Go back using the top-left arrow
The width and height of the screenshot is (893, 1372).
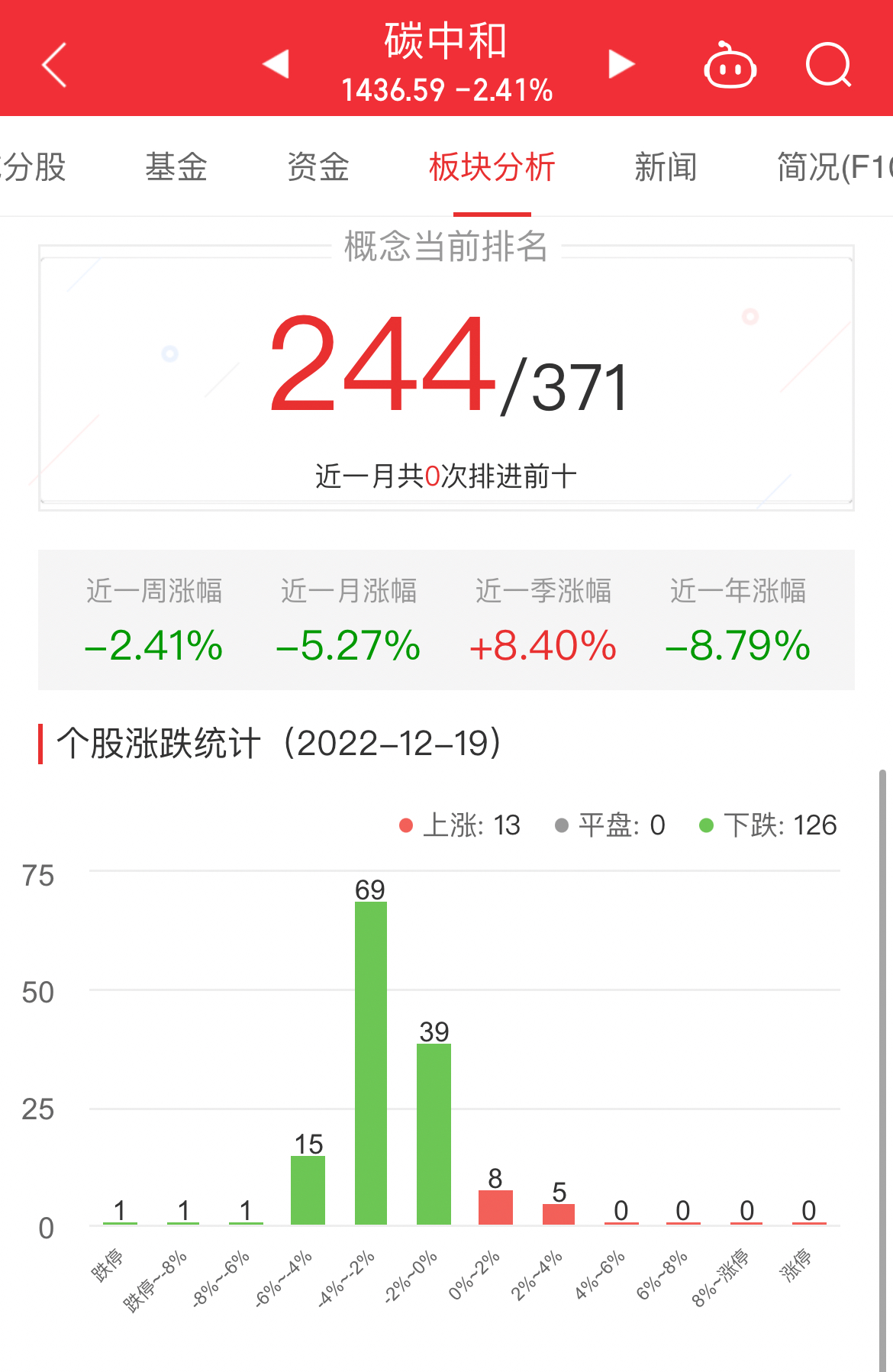tap(54, 65)
